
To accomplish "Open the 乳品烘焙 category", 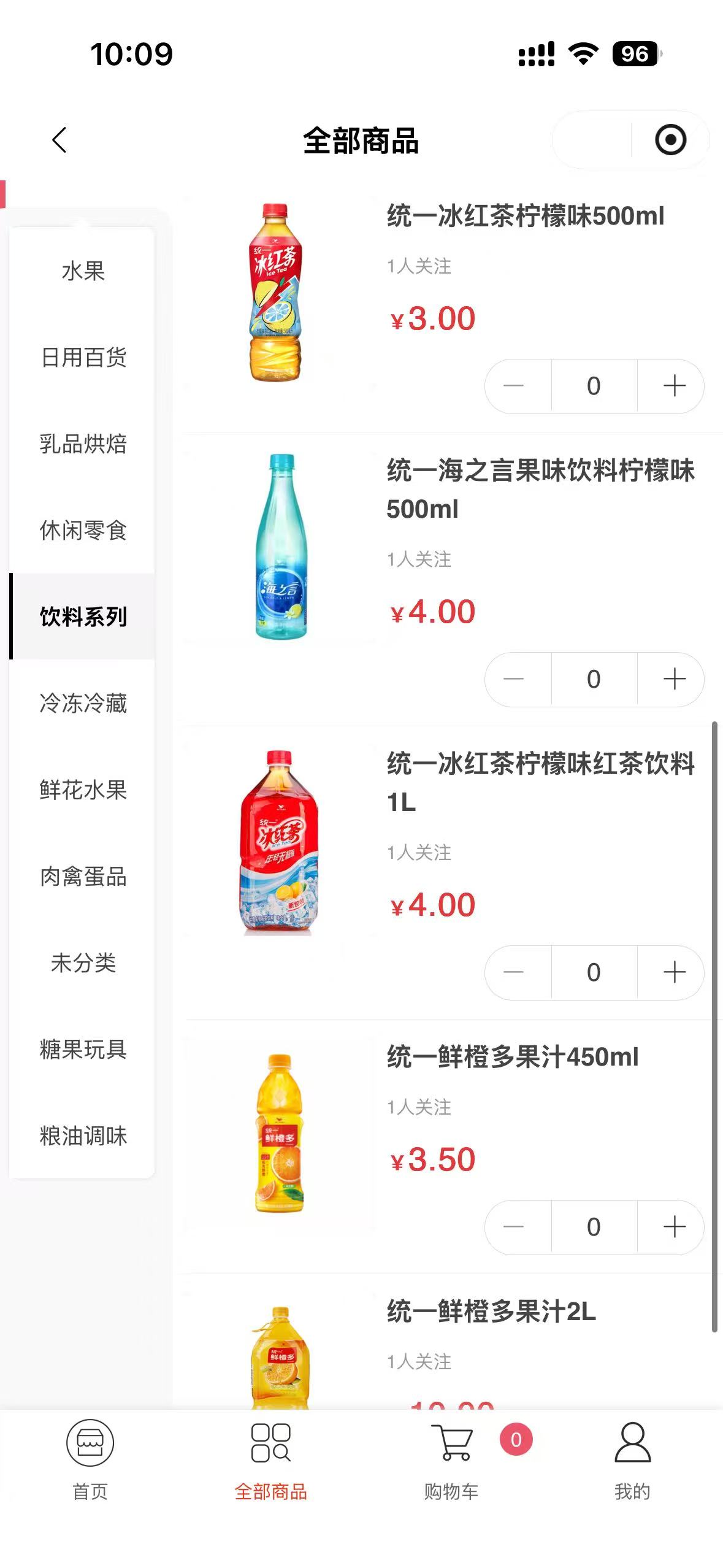I will pyautogui.click(x=83, y=444).
